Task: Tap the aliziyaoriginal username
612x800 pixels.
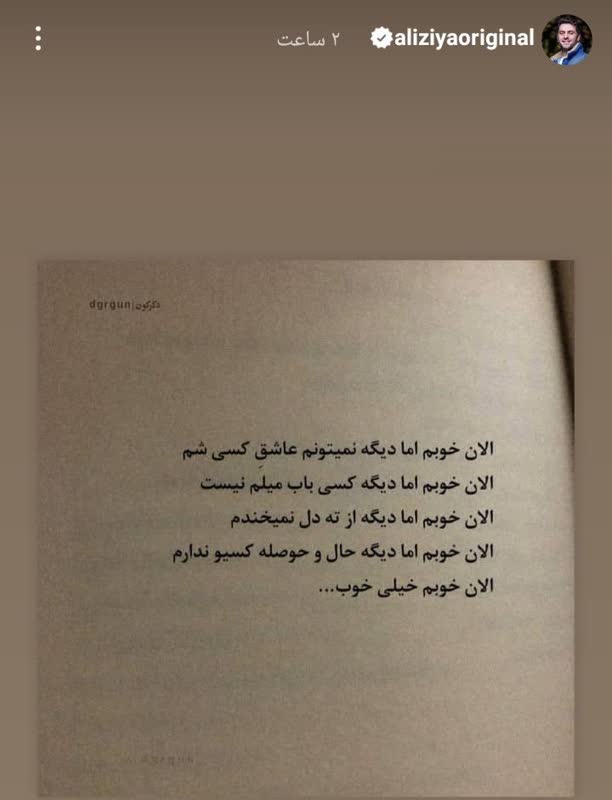Action: pyautogui.click(x=463, y=38)
